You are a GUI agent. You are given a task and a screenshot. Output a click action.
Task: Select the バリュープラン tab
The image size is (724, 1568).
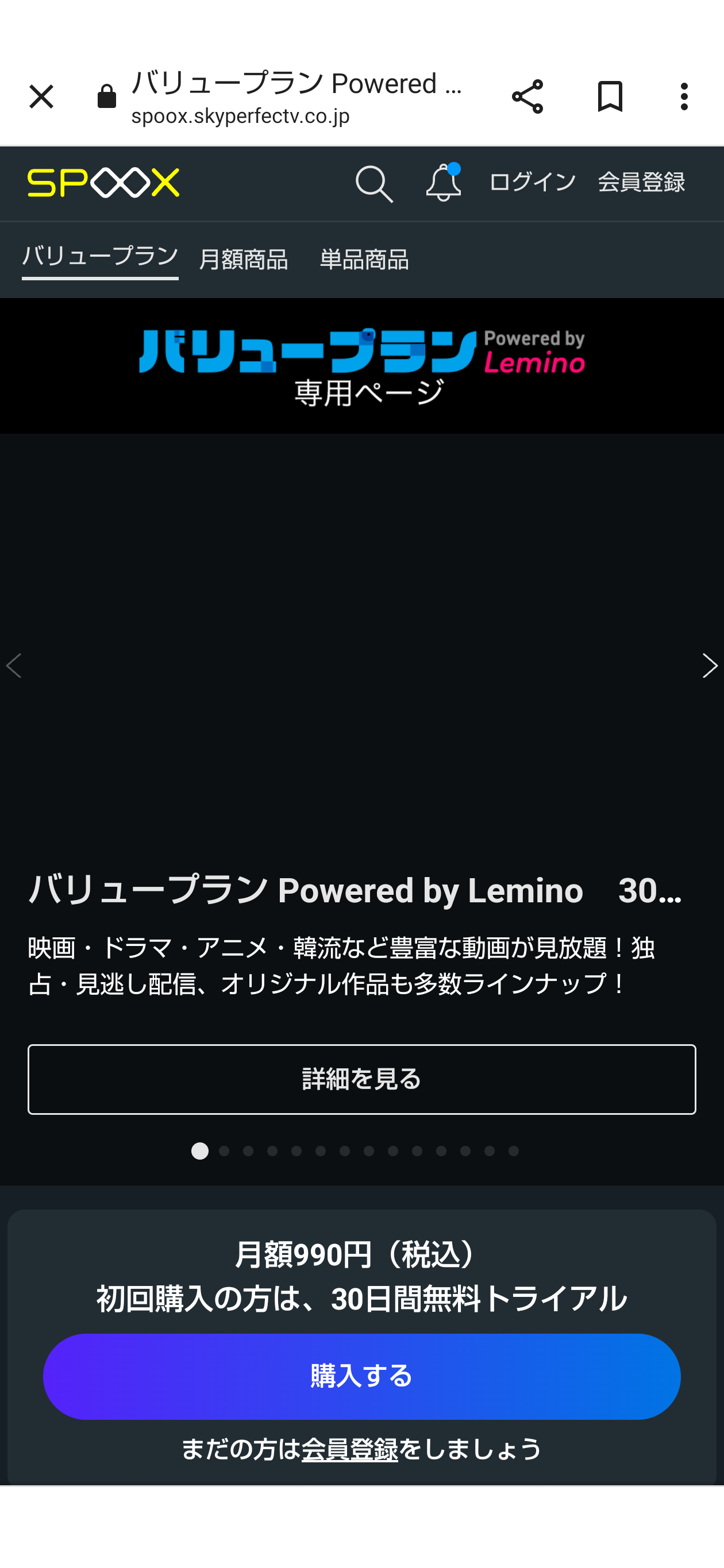101,257
